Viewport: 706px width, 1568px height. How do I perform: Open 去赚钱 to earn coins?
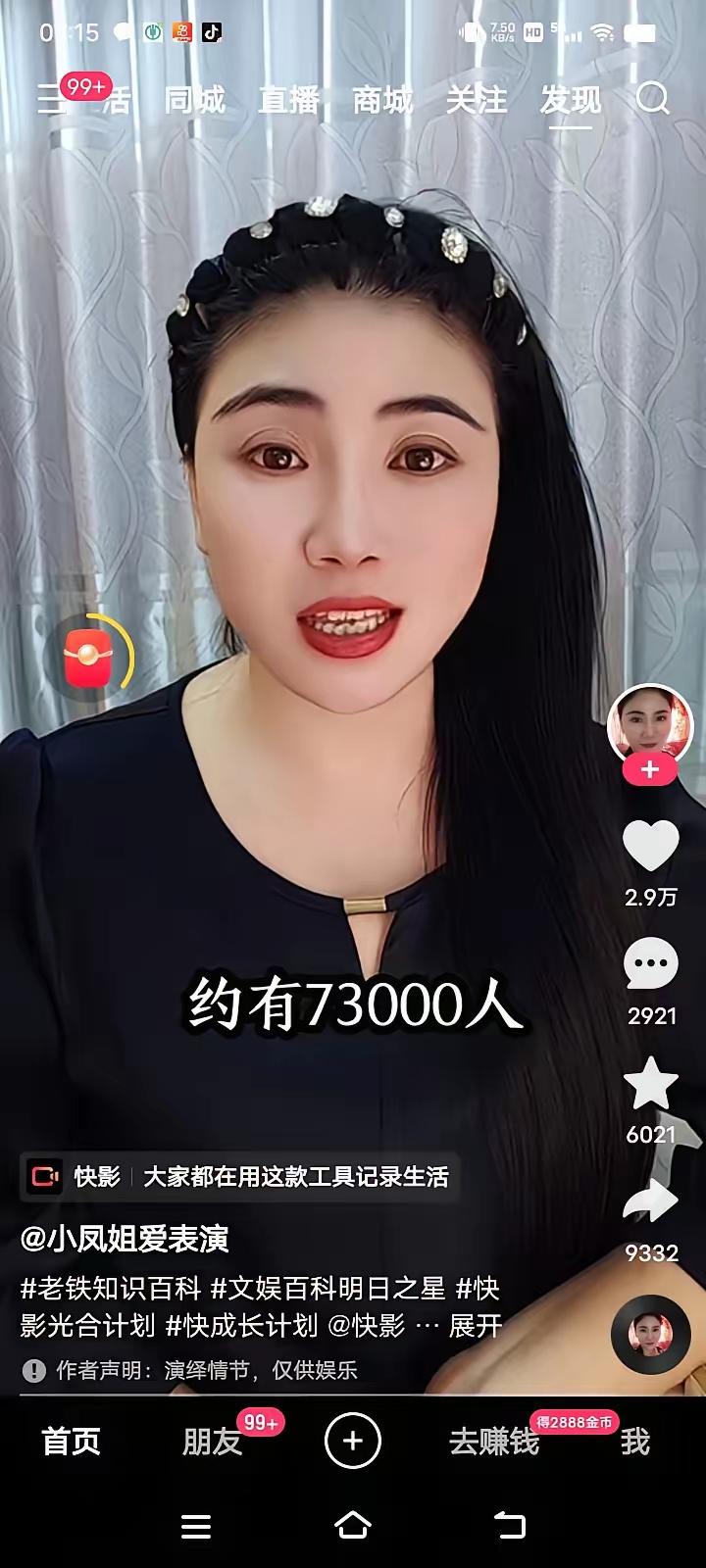(493, 1442)
